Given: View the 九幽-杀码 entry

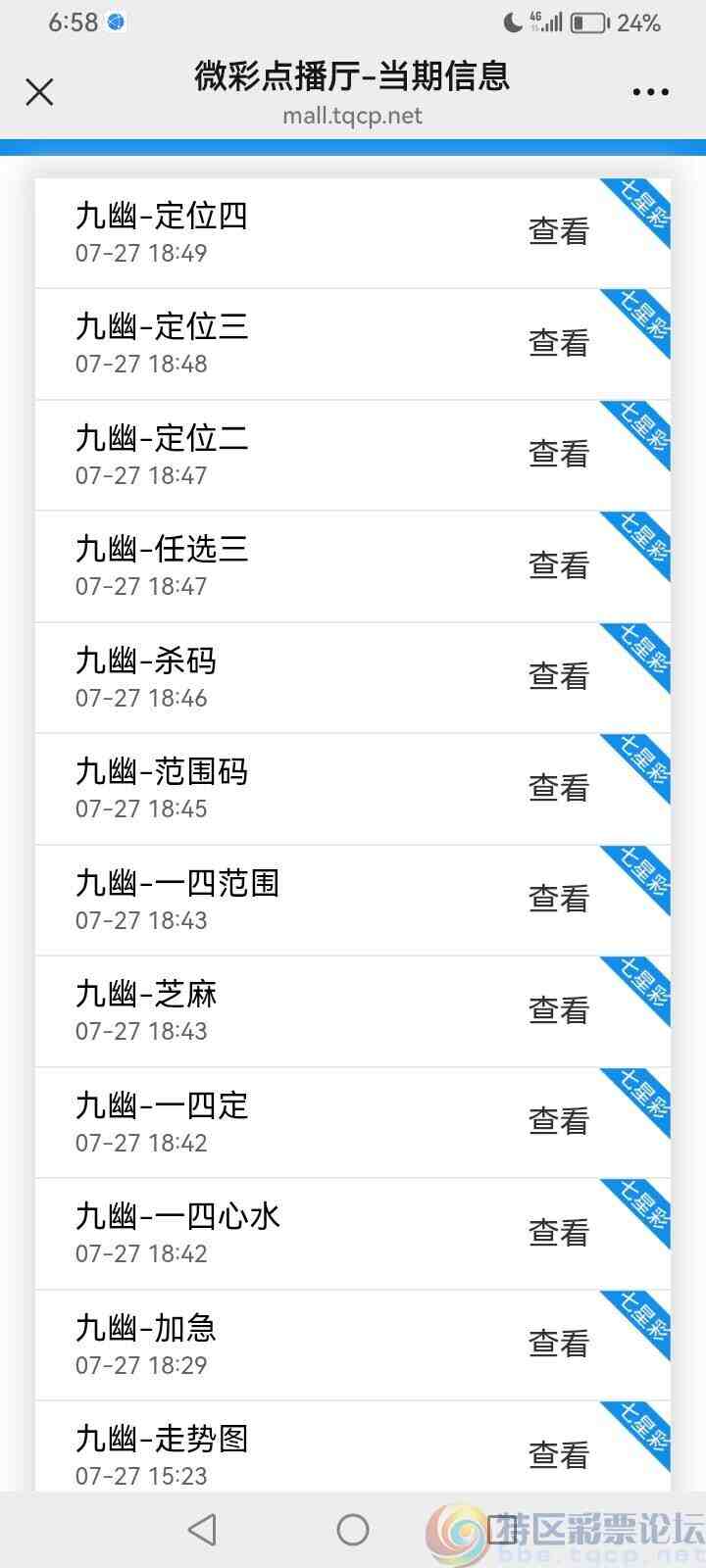Looking at the screenshot, I should (557, 676).
